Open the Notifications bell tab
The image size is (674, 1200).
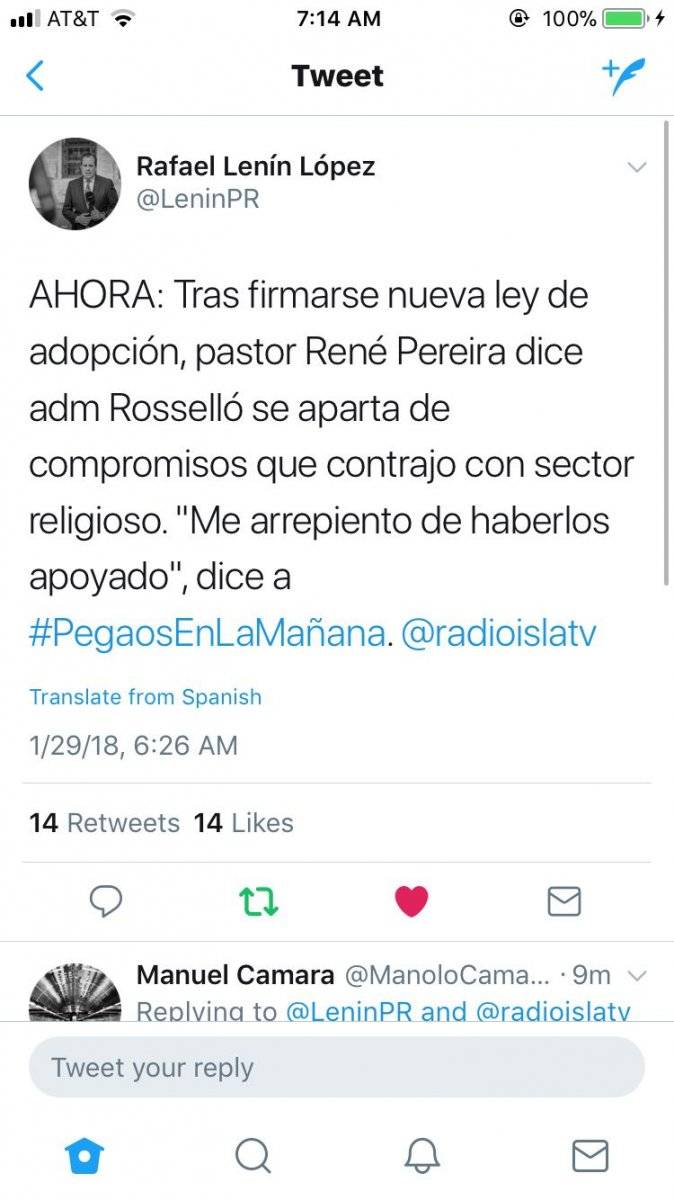tap(422, 1156)
